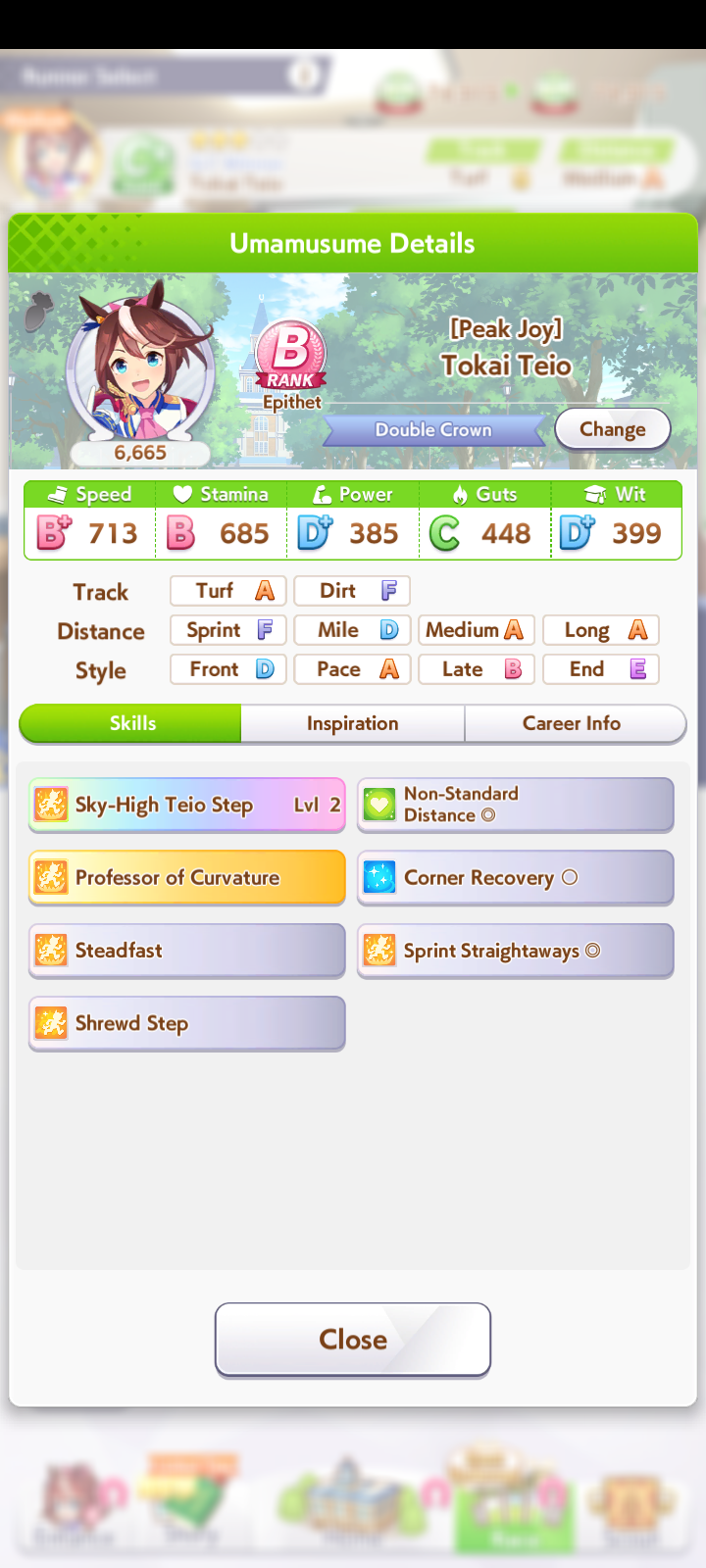Select the Skills tab
Viewport: 706px width, 1568px height.
click(x=131, y=723)
